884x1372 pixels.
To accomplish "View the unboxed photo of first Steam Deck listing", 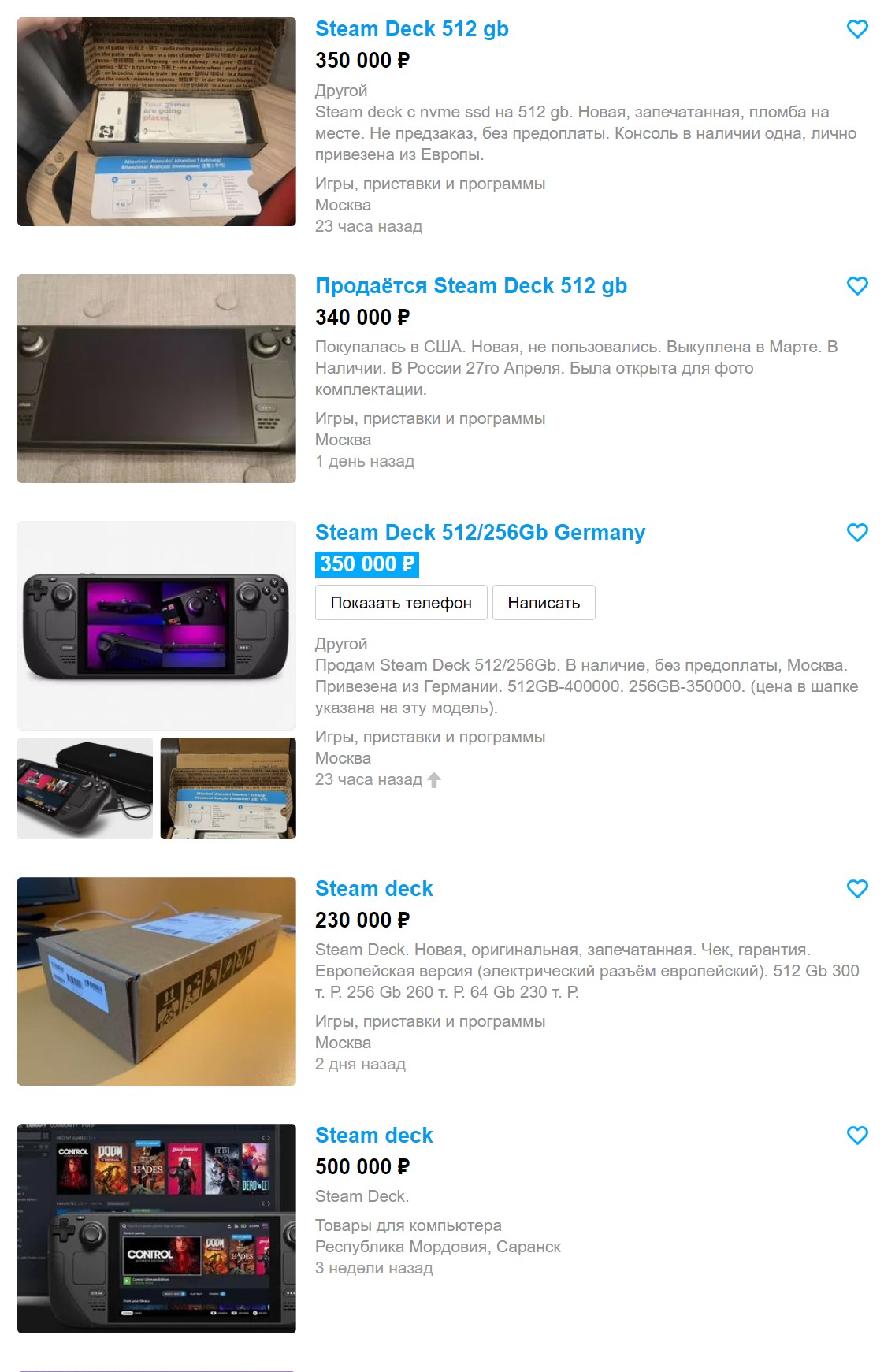I will (157, 122).
